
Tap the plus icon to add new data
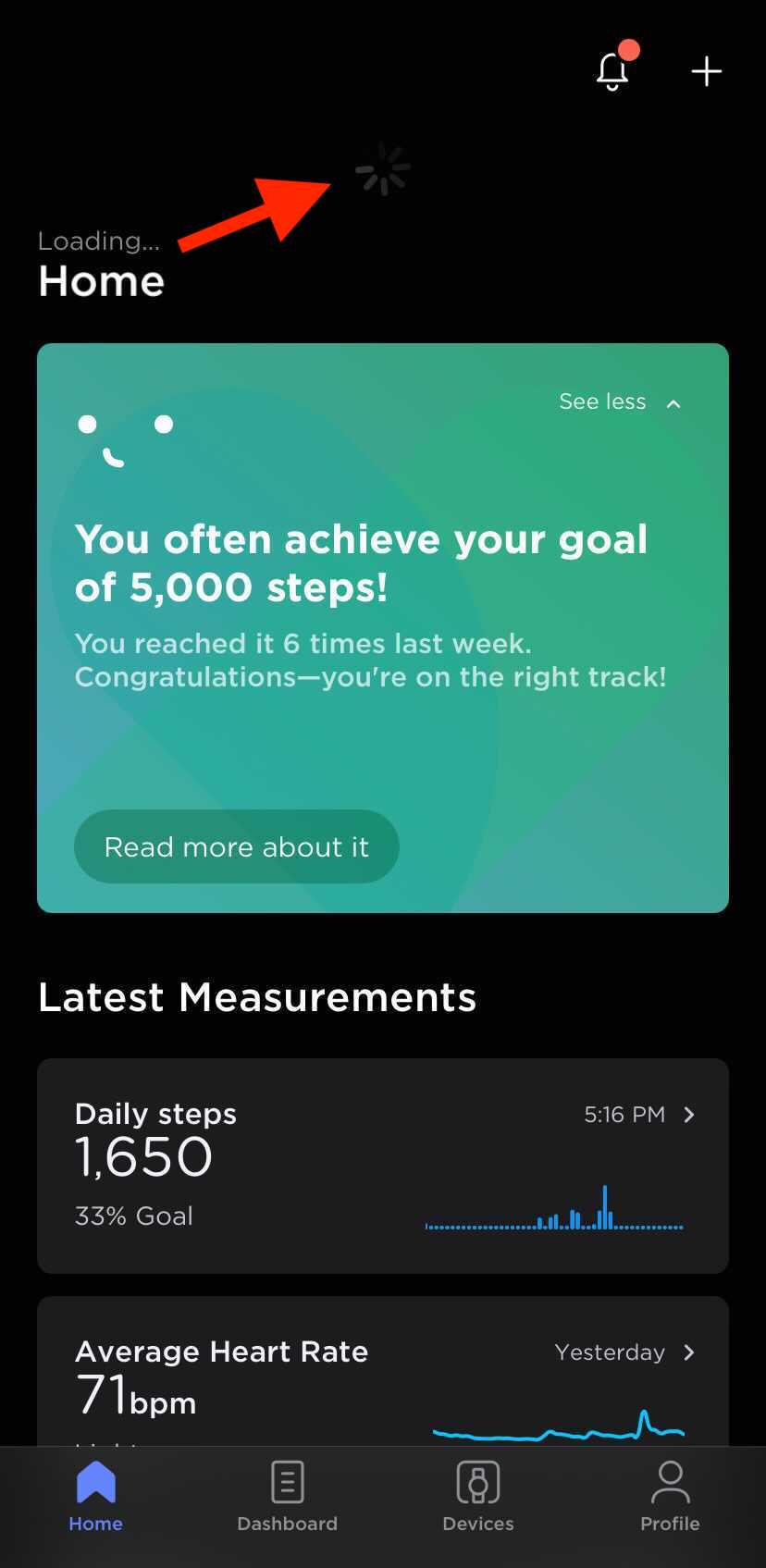tap(706, 71)
